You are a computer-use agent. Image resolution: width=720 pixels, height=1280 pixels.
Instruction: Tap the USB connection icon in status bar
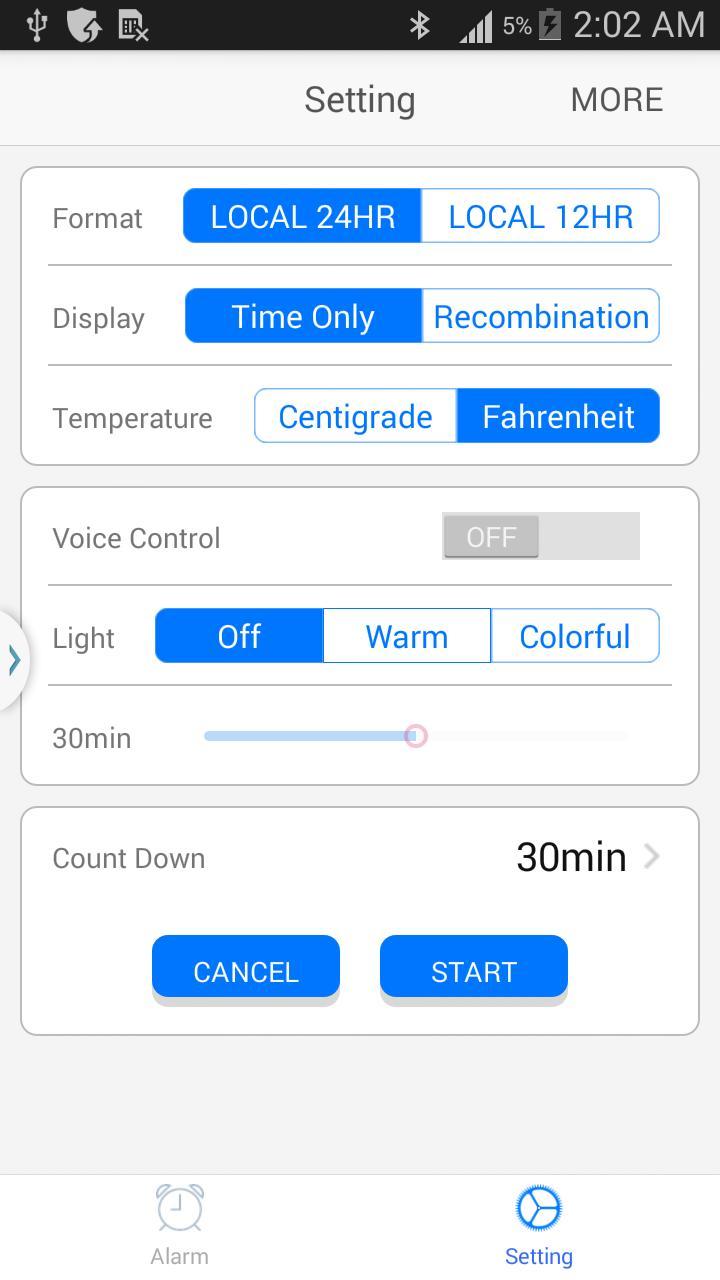click(36, 24)
